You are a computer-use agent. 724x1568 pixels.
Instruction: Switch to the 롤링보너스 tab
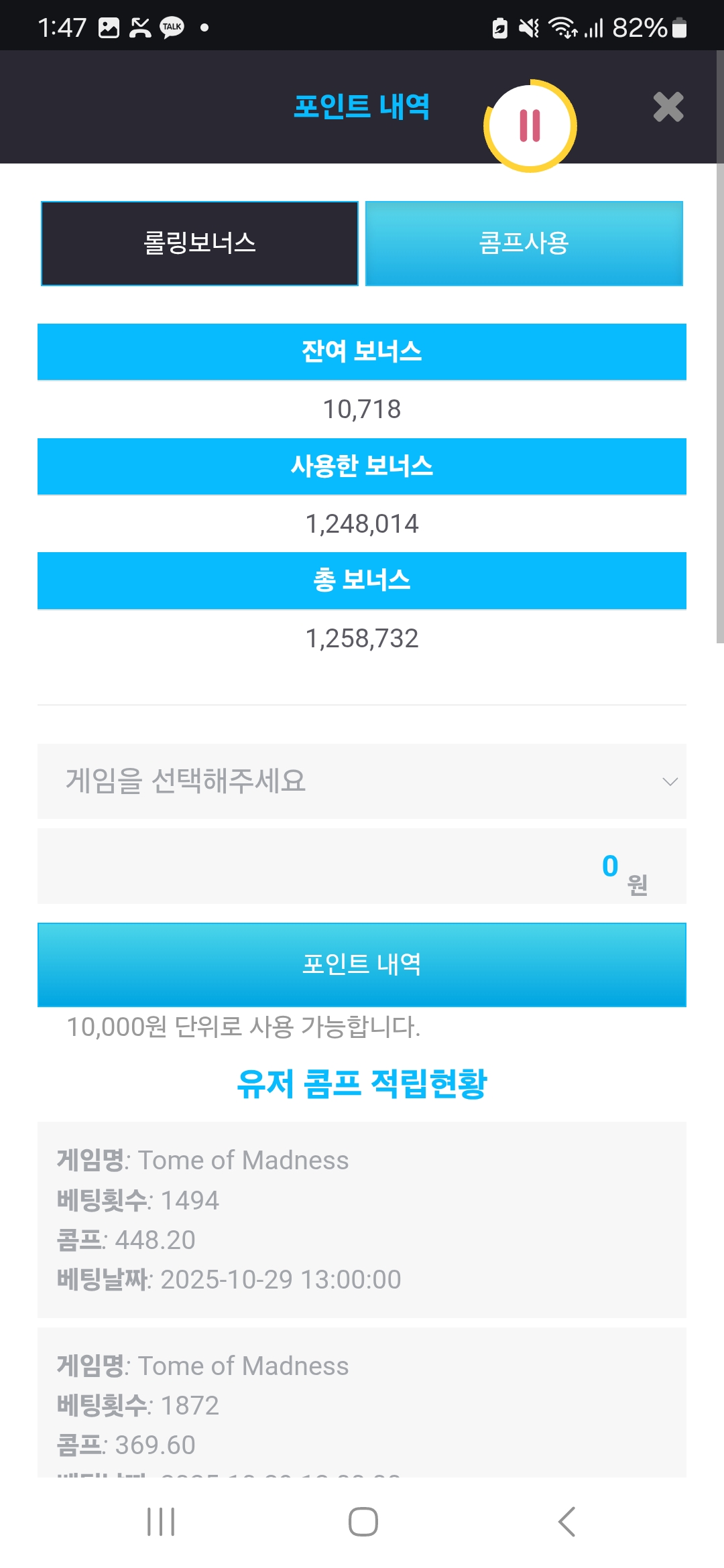tap(200, 243)
